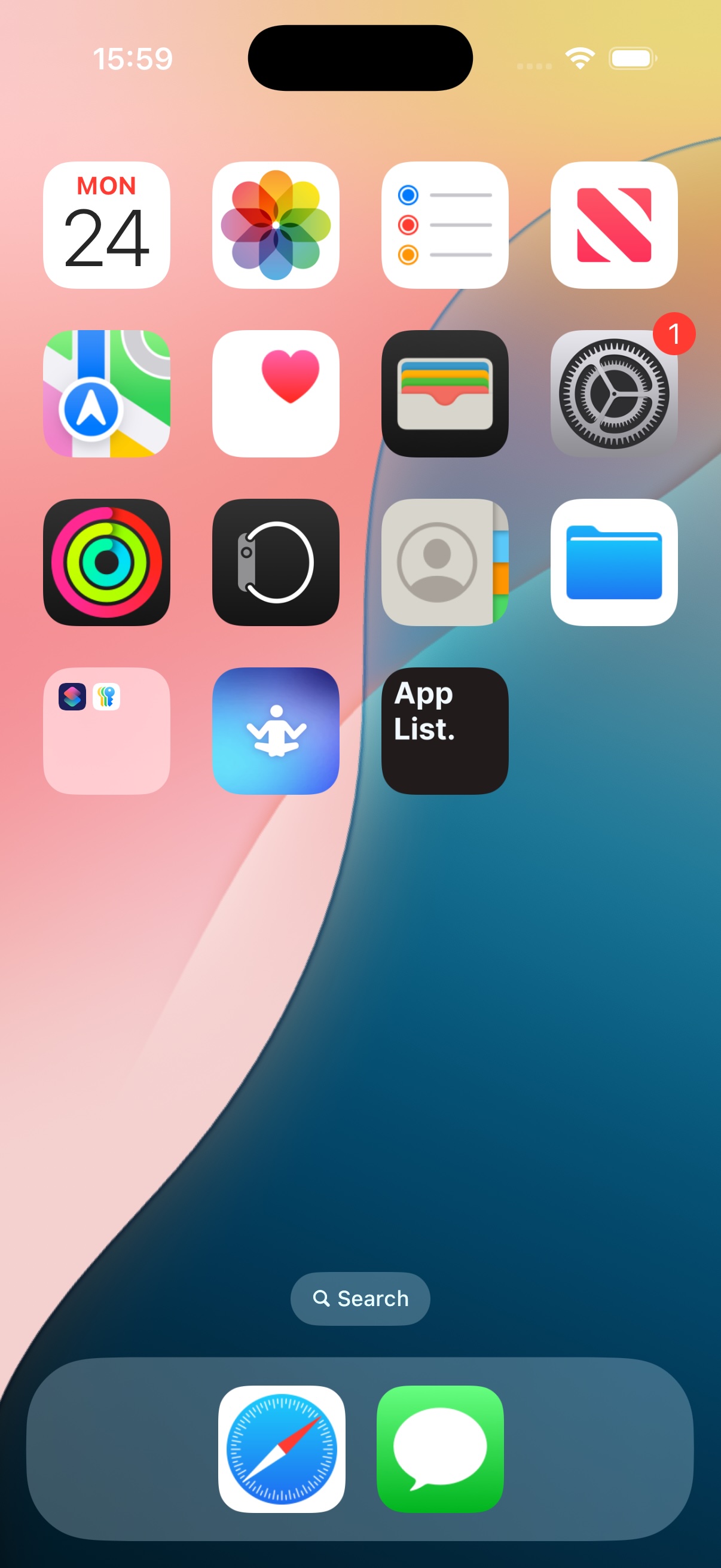Open the Health app
The width and height of the screenshot is (721, 1568).
(276, 394)
